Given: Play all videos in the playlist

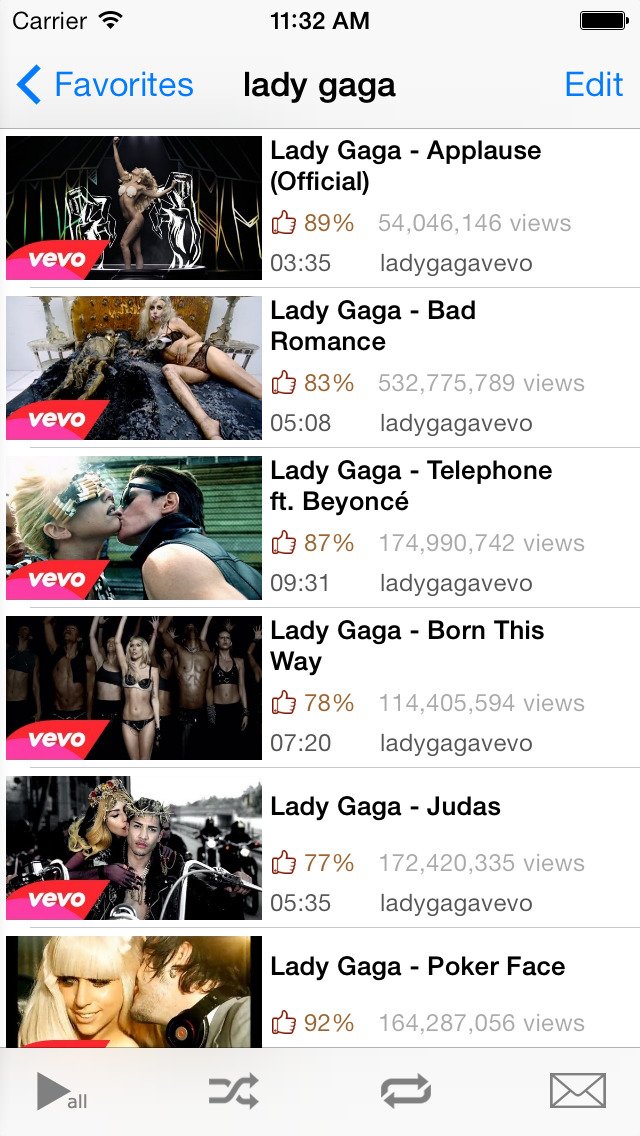Looking at the screenshot, I should (62, 1091).
